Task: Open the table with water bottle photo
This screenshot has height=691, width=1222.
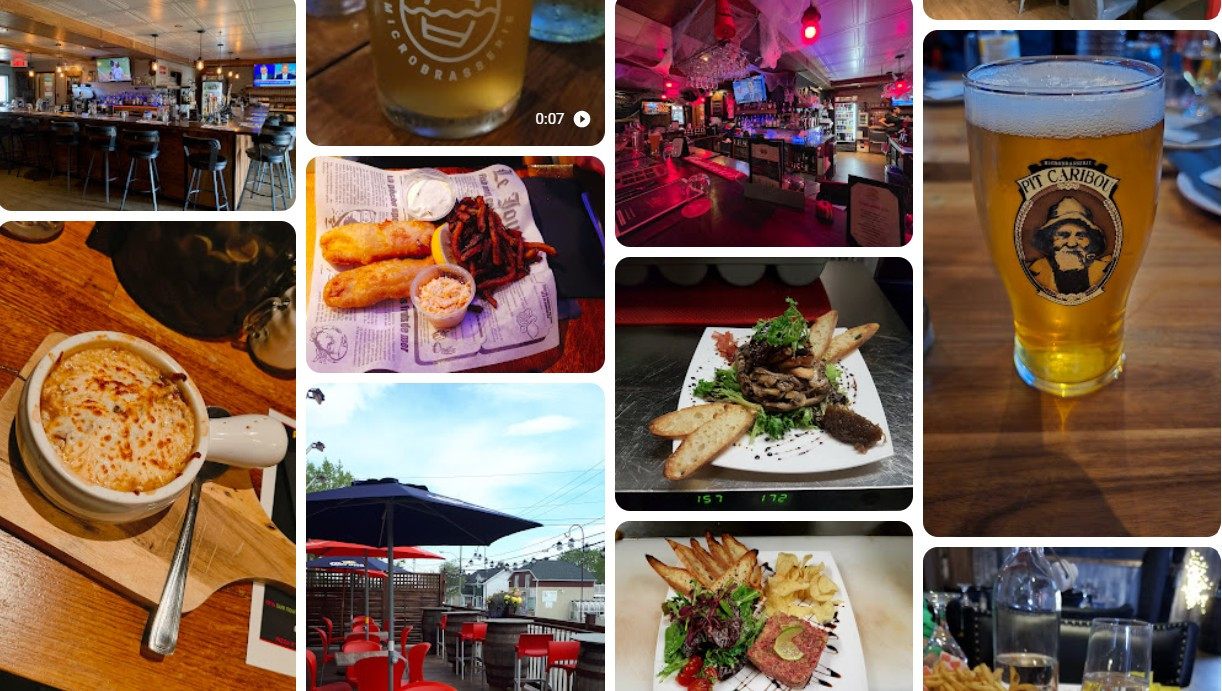Action: coord(1071,619)
